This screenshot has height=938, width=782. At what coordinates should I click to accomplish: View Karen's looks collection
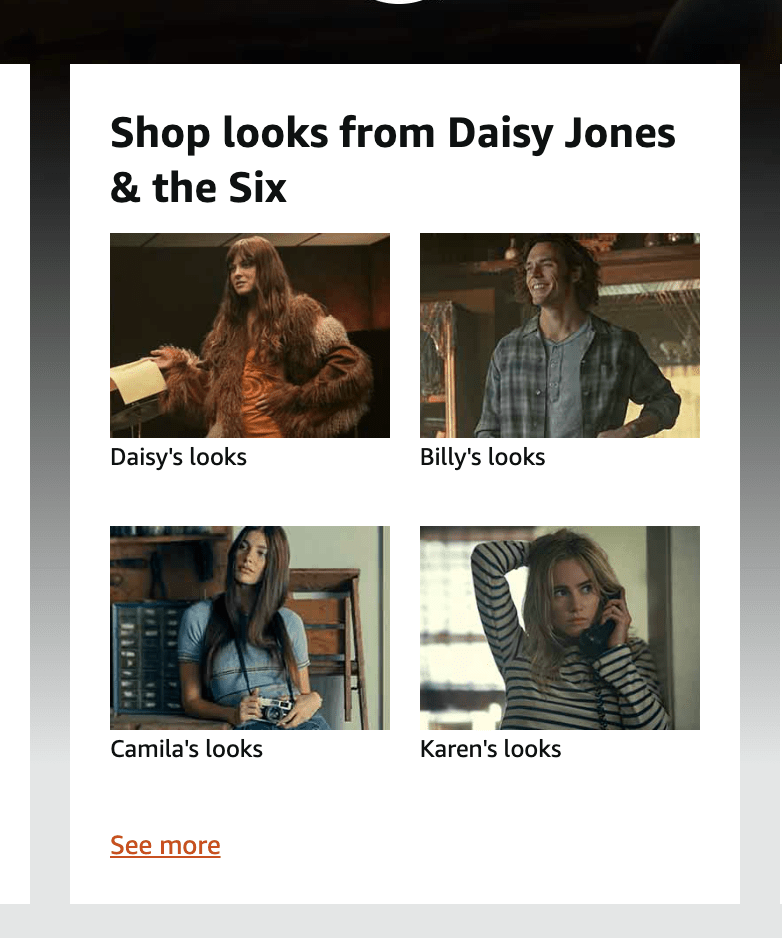tap(559, 628)
